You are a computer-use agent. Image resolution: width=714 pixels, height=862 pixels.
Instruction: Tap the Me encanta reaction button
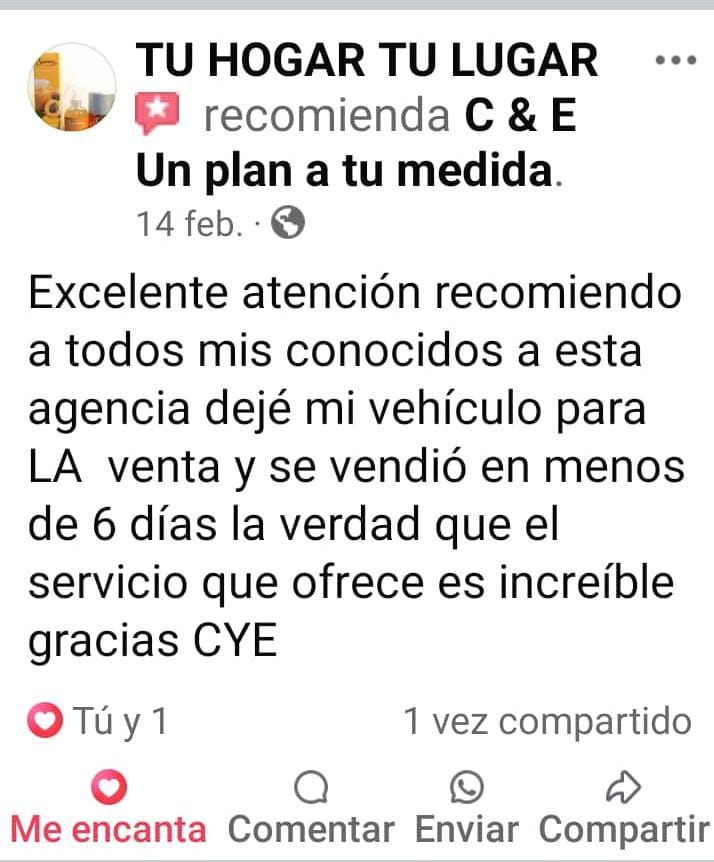[x=108, y=810]
